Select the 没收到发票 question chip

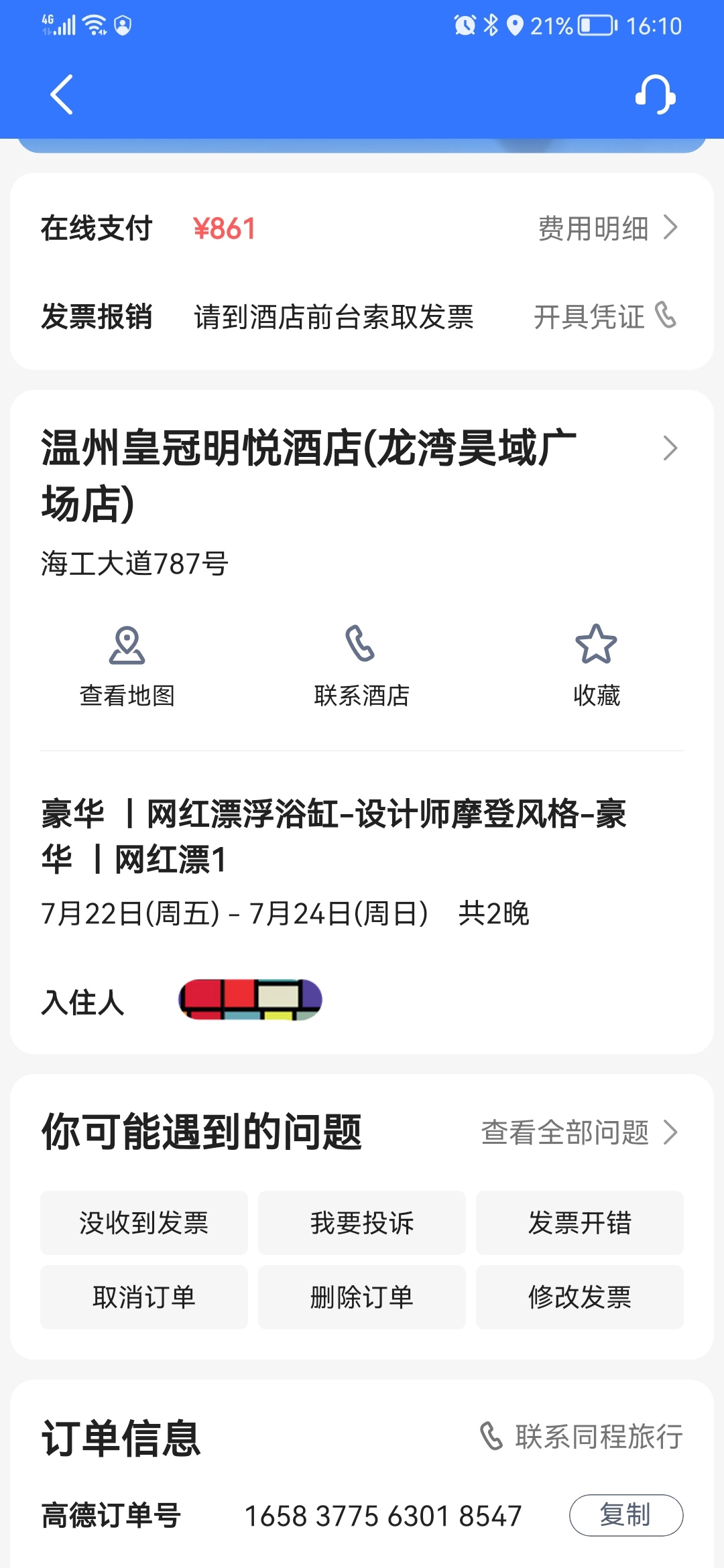pos(144,1223)
